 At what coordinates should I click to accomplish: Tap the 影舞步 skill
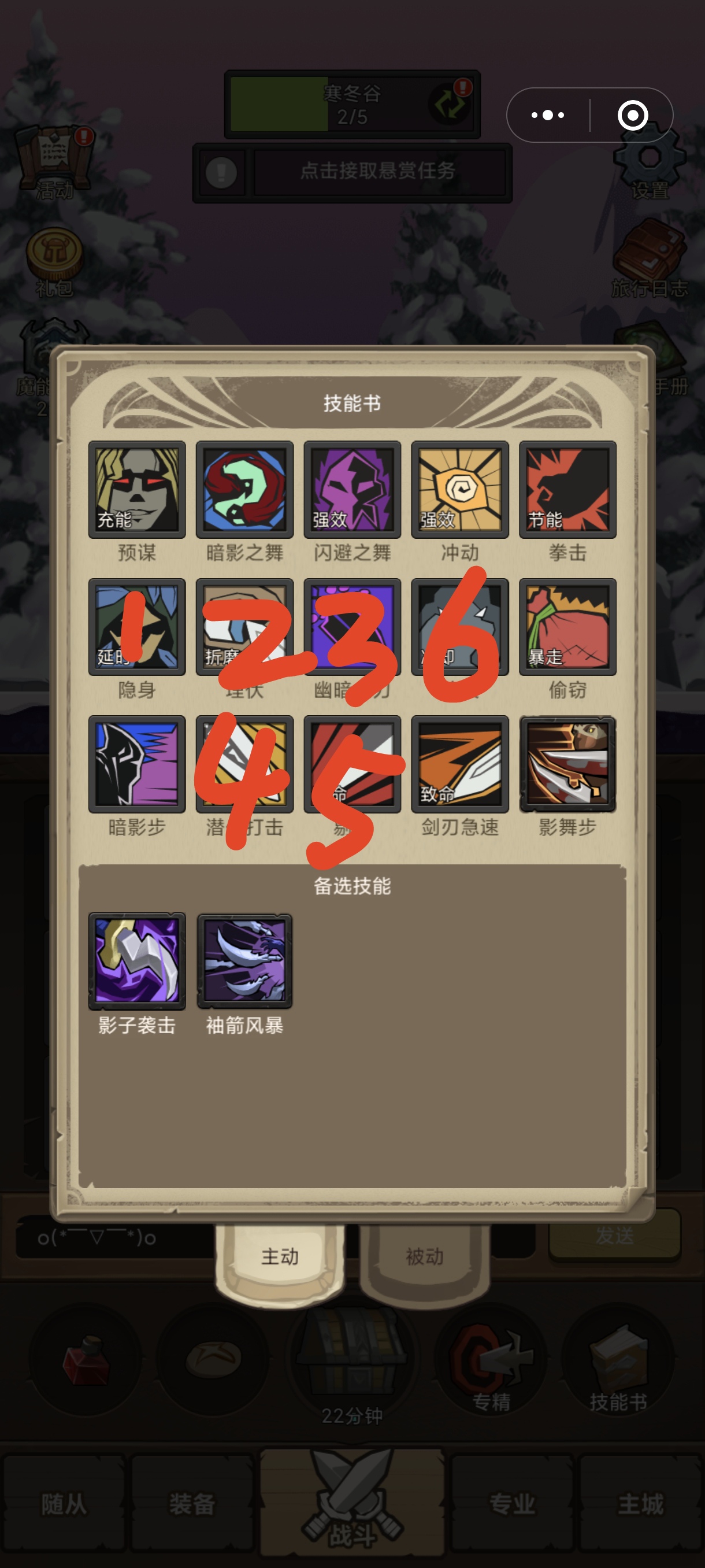(x=567, y=764)
